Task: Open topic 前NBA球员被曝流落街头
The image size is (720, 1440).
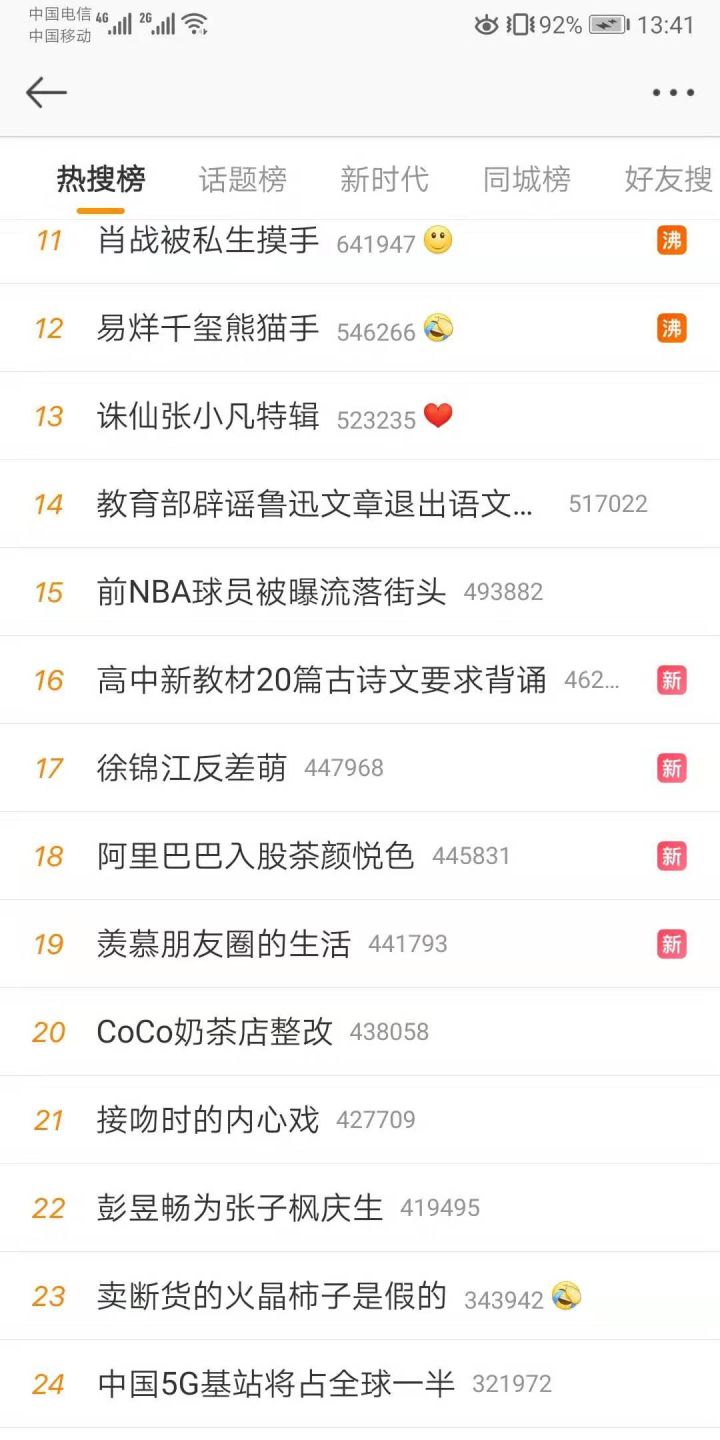Action: 272,592
